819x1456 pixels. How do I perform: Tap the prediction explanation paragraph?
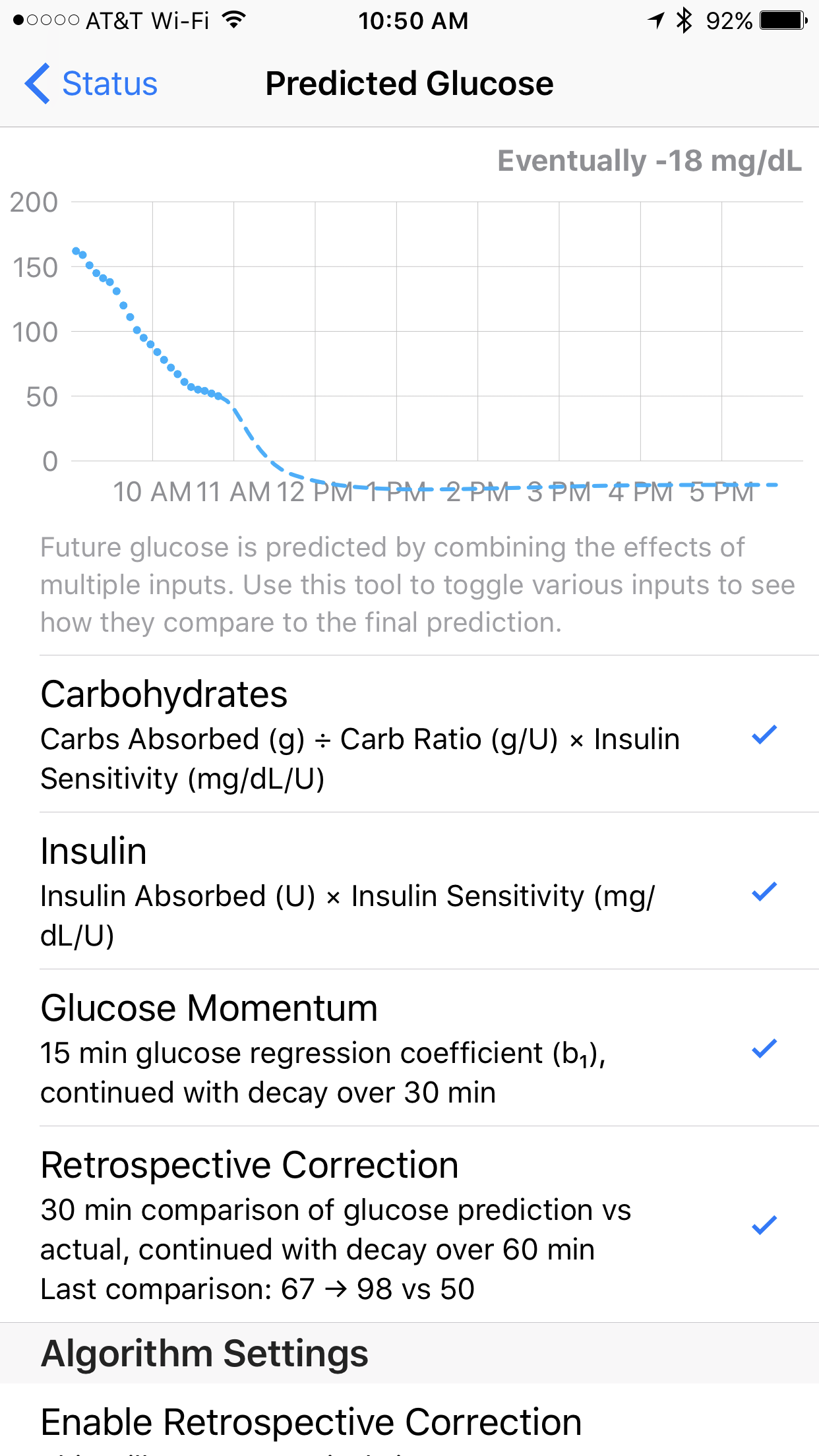point(409,584)
